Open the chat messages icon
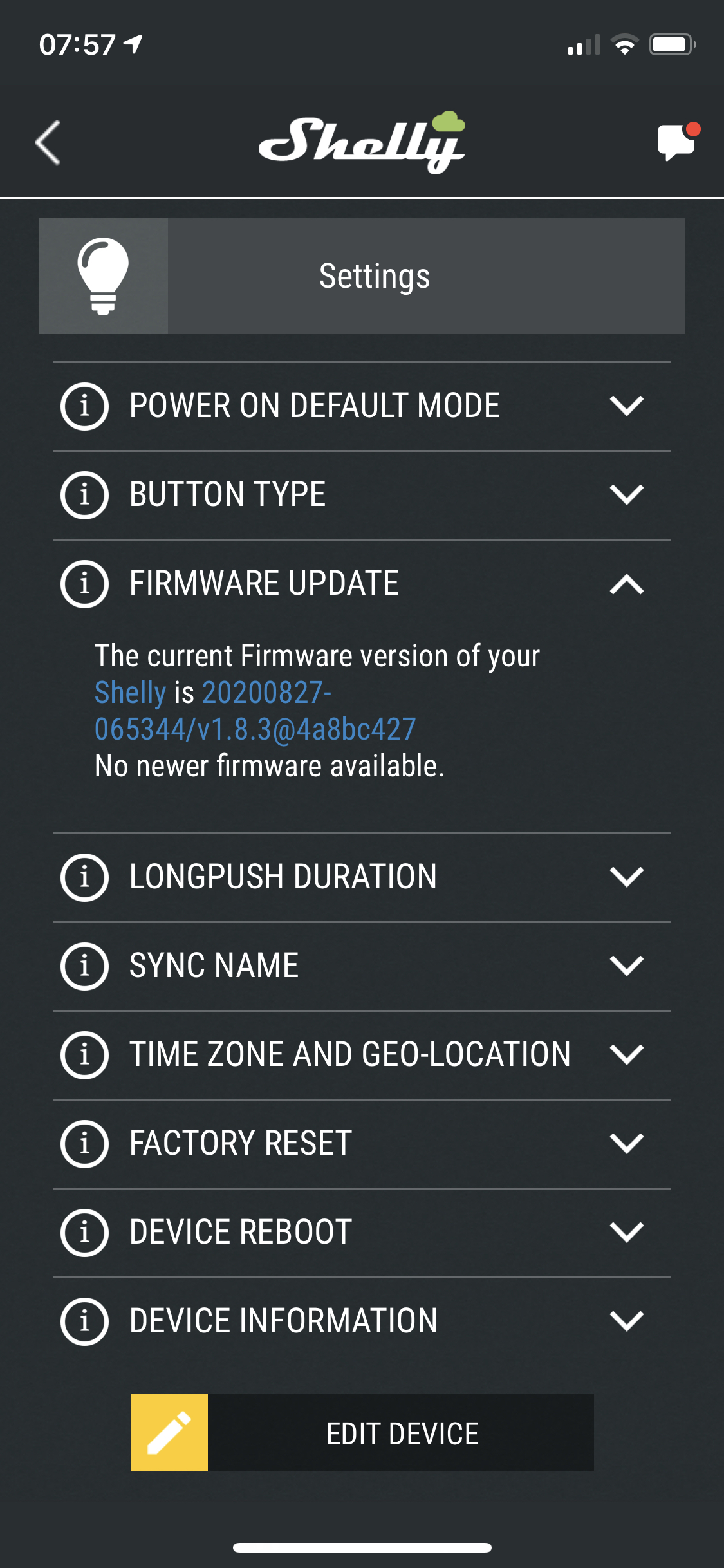Viewport: 724px width, 1568px height. [678, 142]
